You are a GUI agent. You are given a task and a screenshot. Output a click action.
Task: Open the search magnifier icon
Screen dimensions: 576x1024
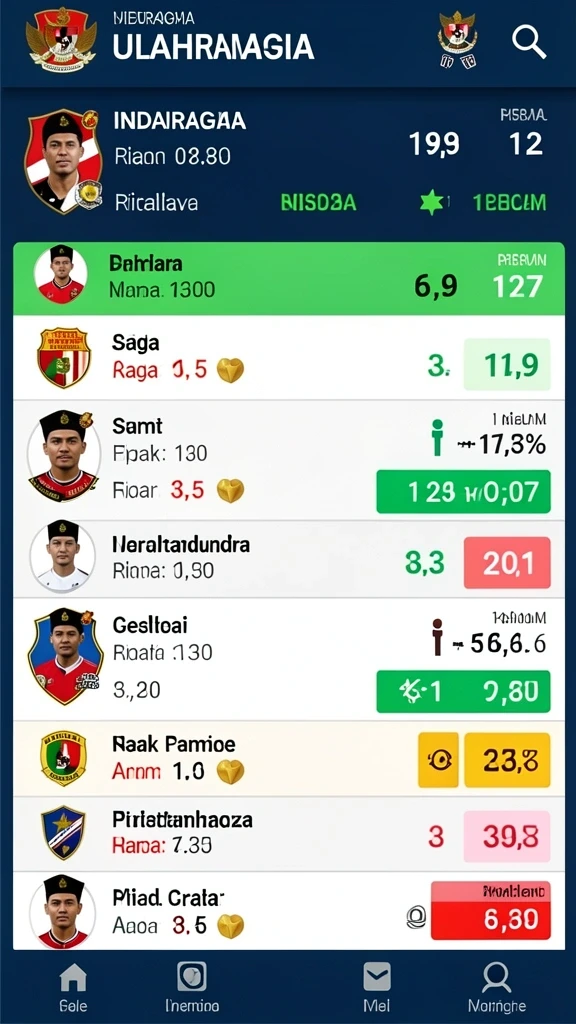(x=528, y=42)
